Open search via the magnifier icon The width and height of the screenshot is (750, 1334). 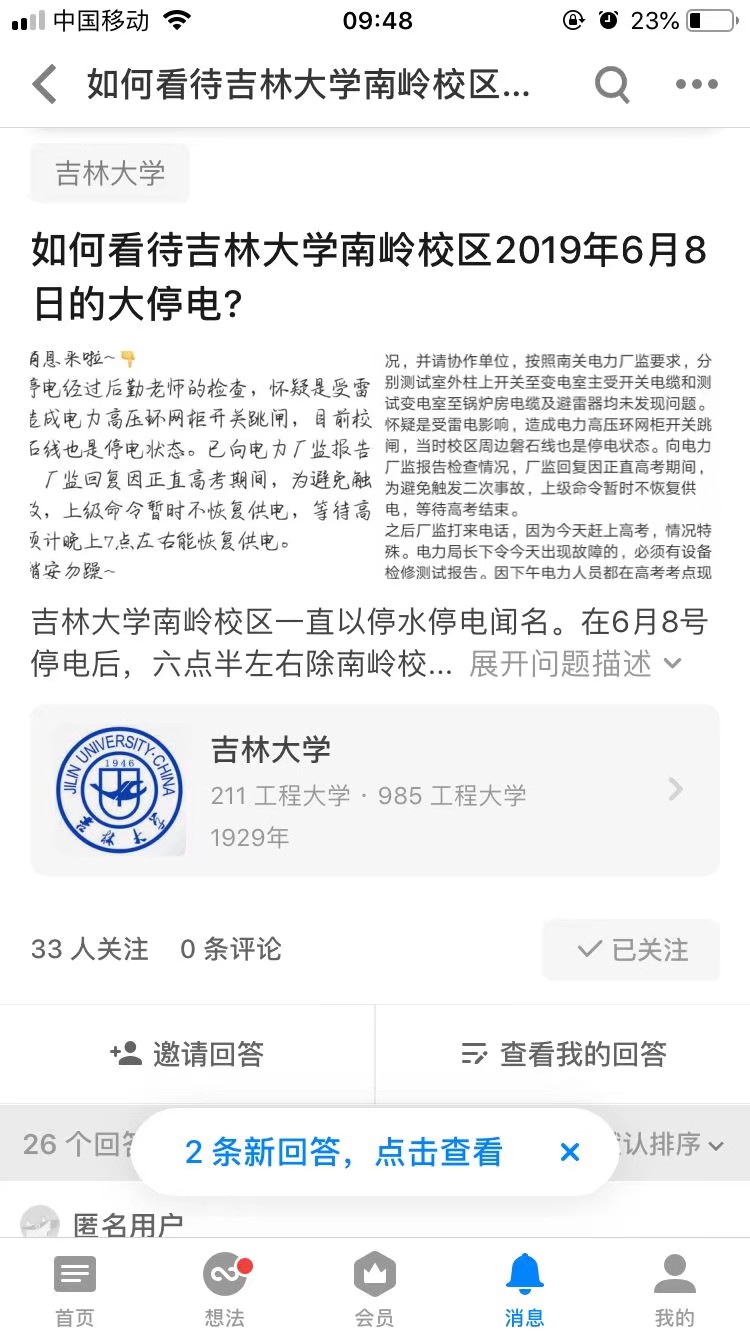612,85
